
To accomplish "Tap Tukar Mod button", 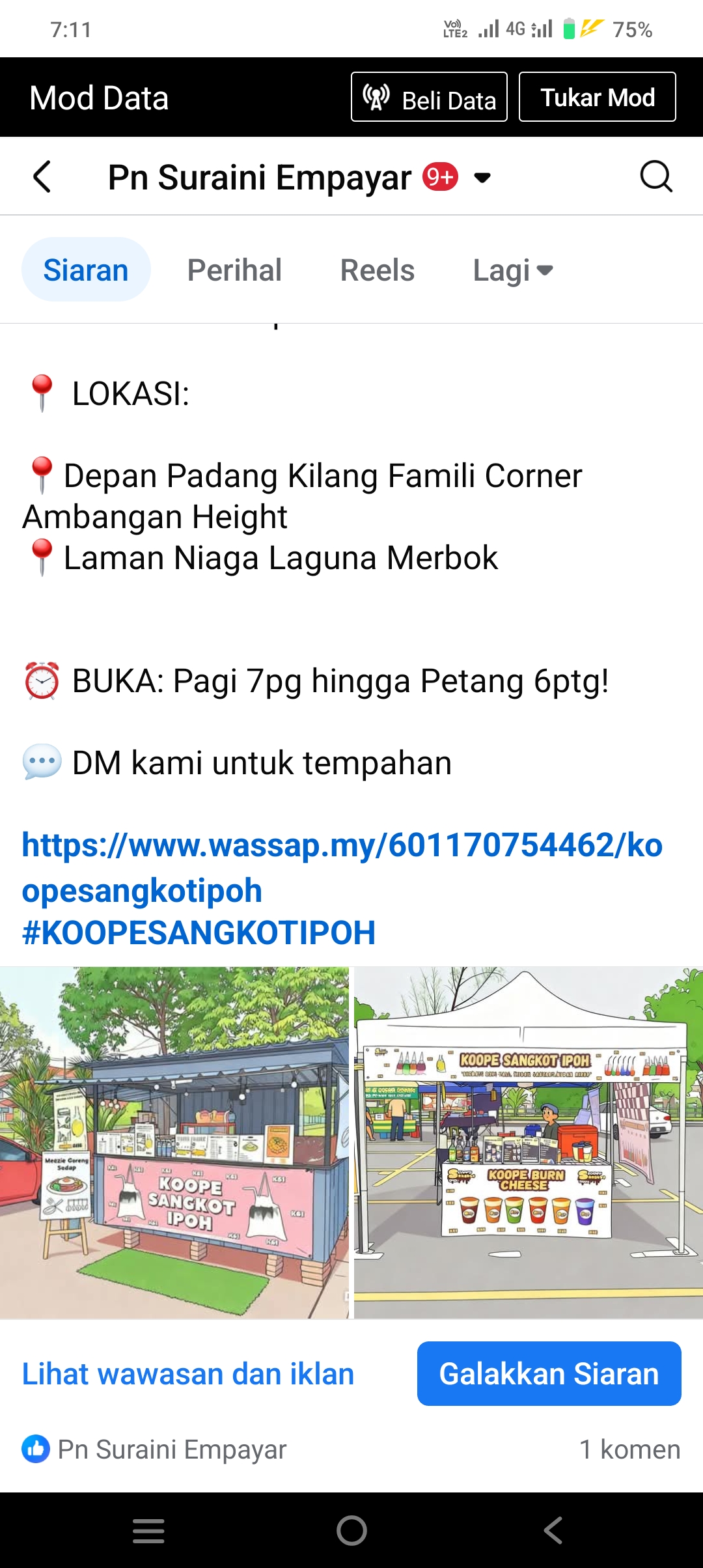I will (x=597, y=97).
